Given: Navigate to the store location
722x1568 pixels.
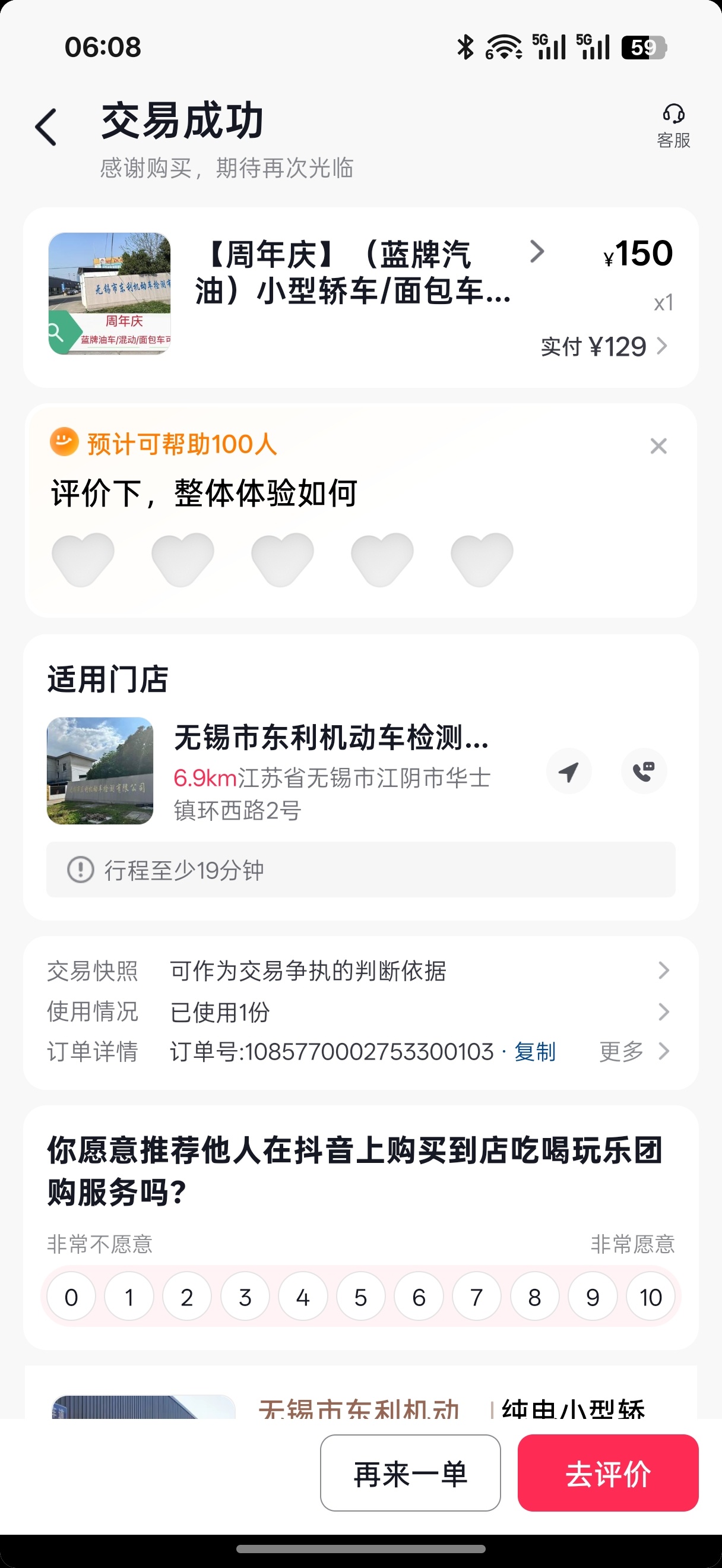Looking at the screenshot, I should [x=569, y=772].
